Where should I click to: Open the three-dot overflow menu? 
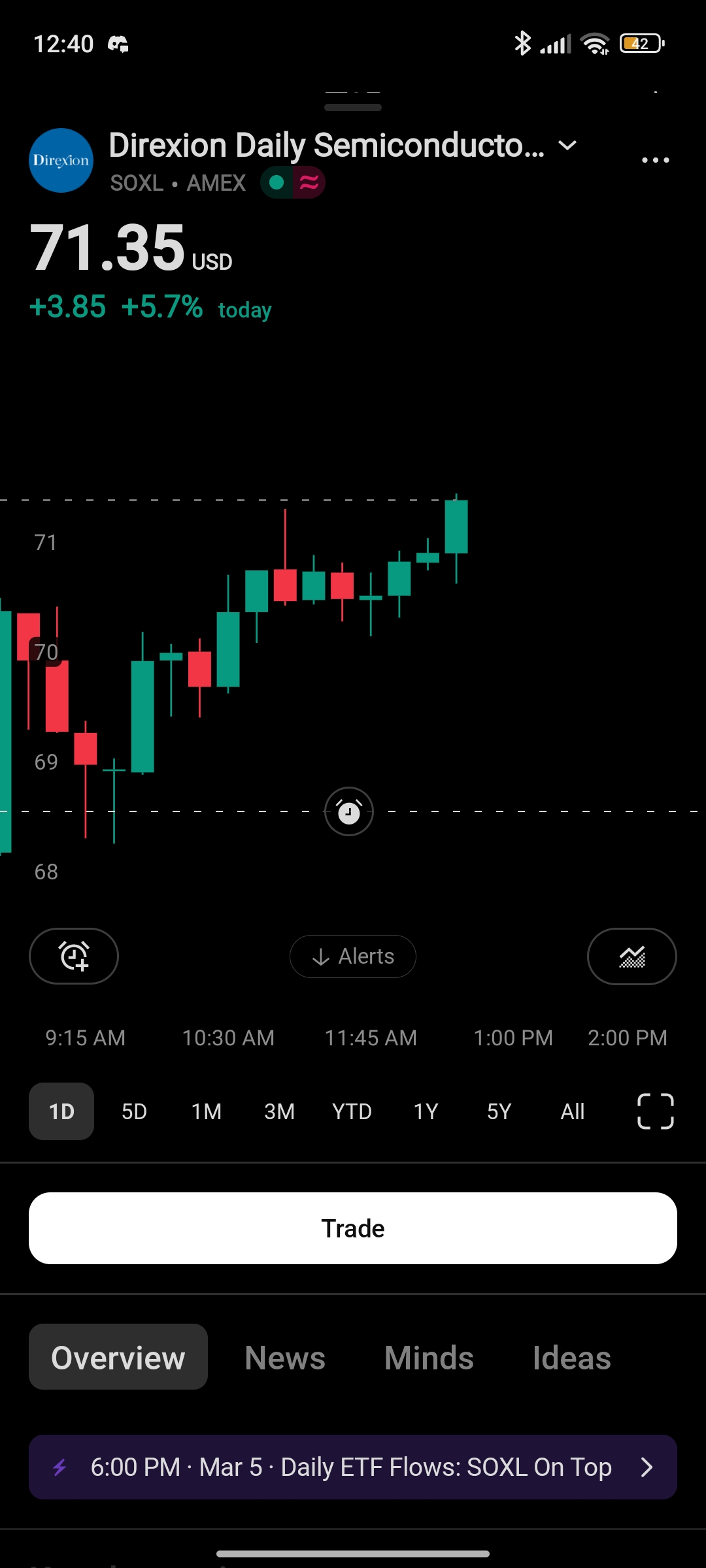coord(655,160)
